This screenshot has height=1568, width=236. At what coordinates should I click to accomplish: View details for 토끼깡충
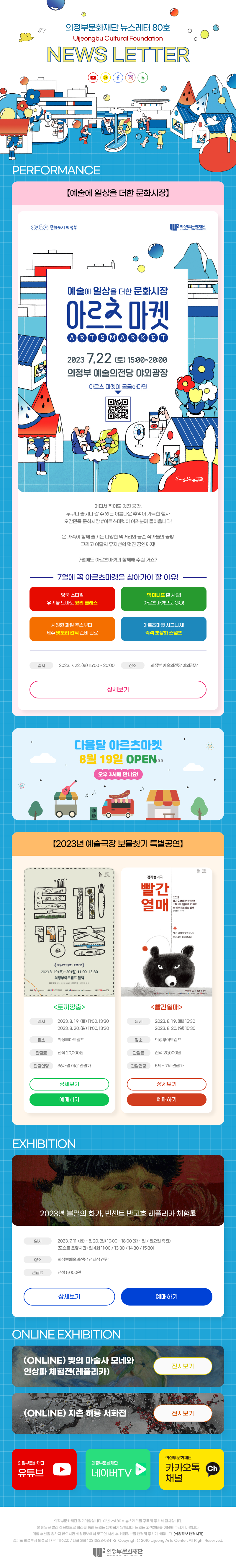tap(69, 1083)
